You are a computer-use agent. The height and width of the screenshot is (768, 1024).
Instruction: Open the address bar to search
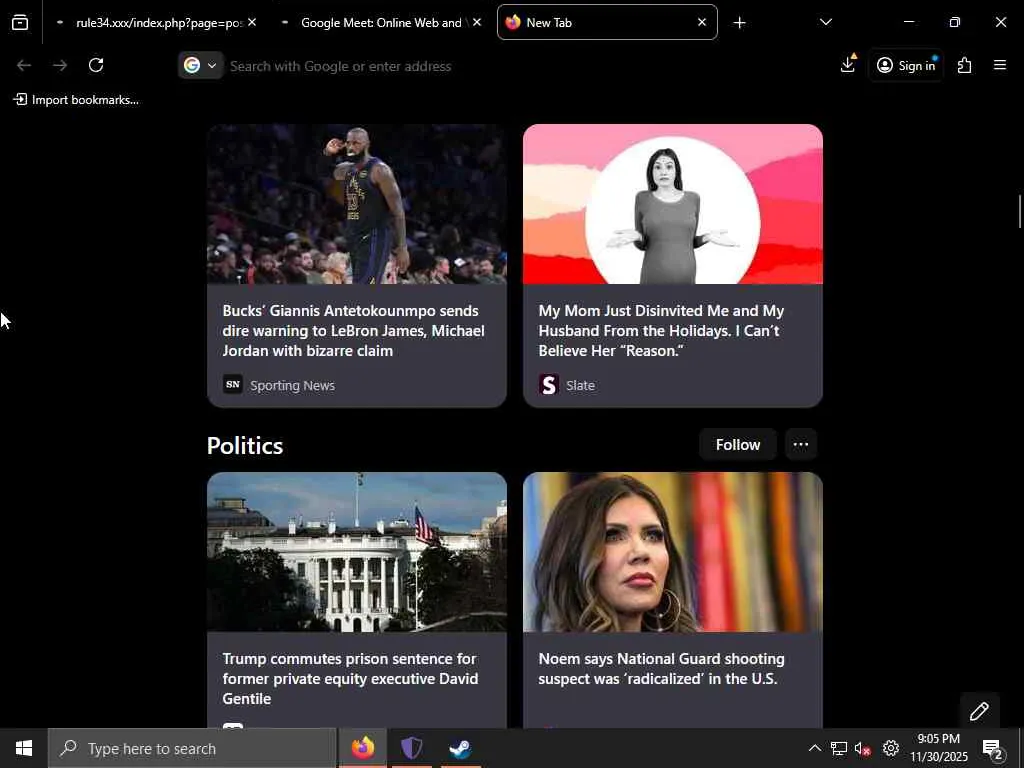tap(500, 66)
